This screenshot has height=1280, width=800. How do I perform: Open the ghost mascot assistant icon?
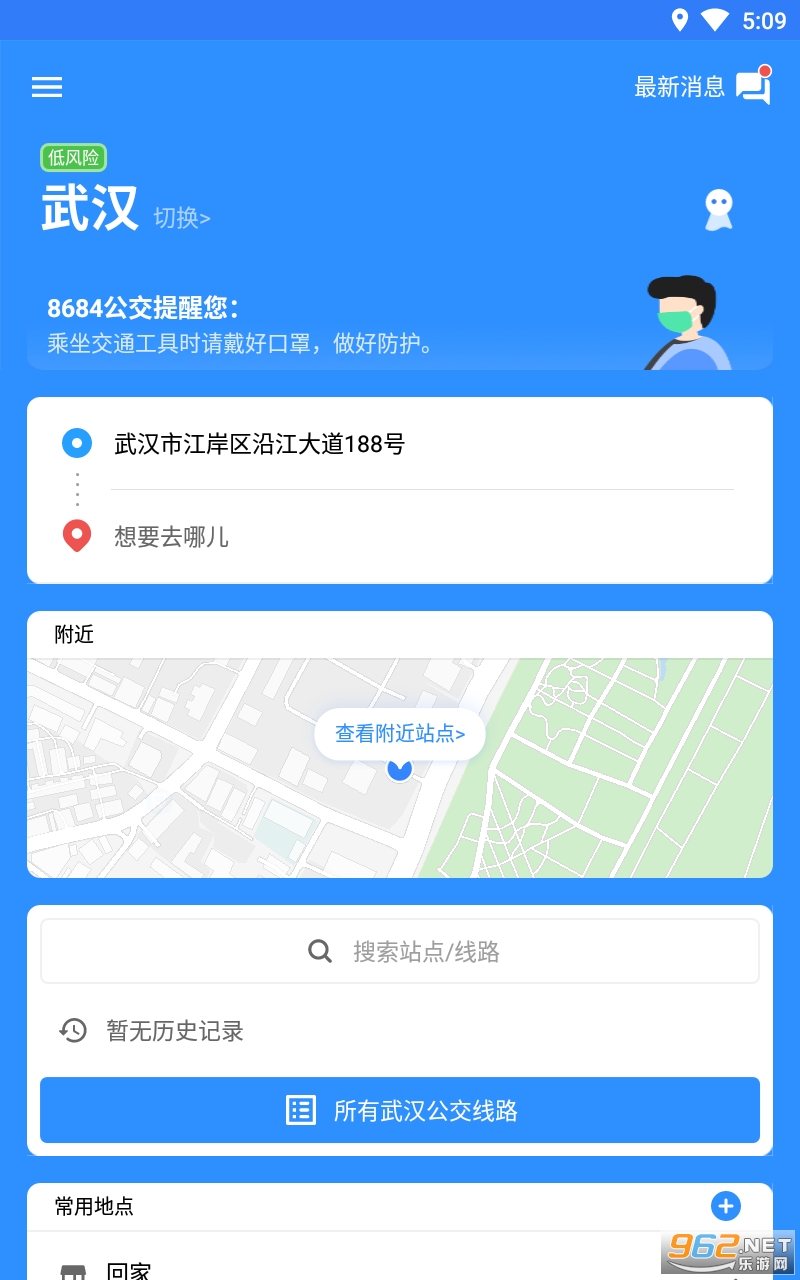click(718, 210)
